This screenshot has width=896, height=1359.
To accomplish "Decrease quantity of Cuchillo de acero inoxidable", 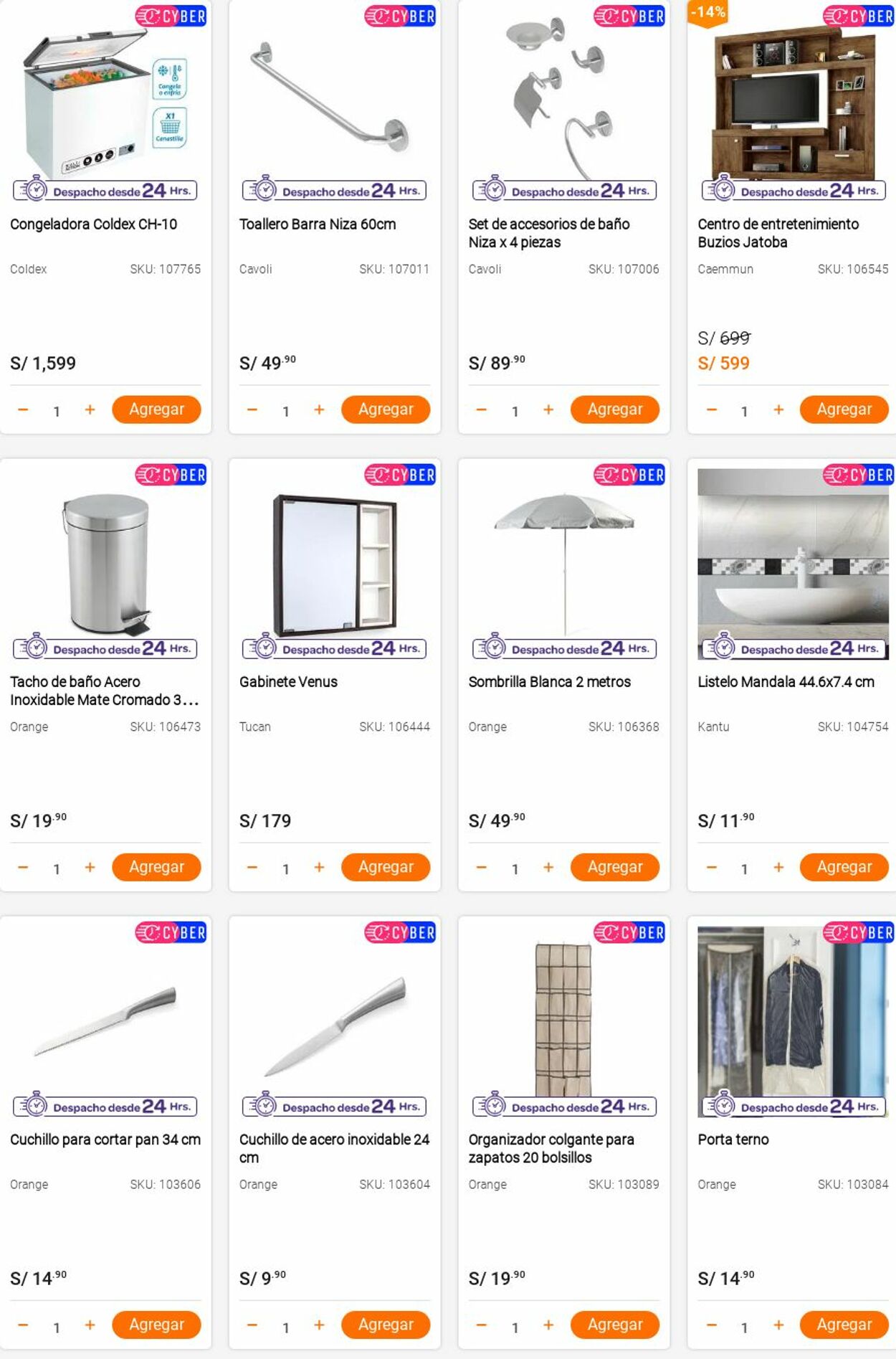I will click(252, 1325).
